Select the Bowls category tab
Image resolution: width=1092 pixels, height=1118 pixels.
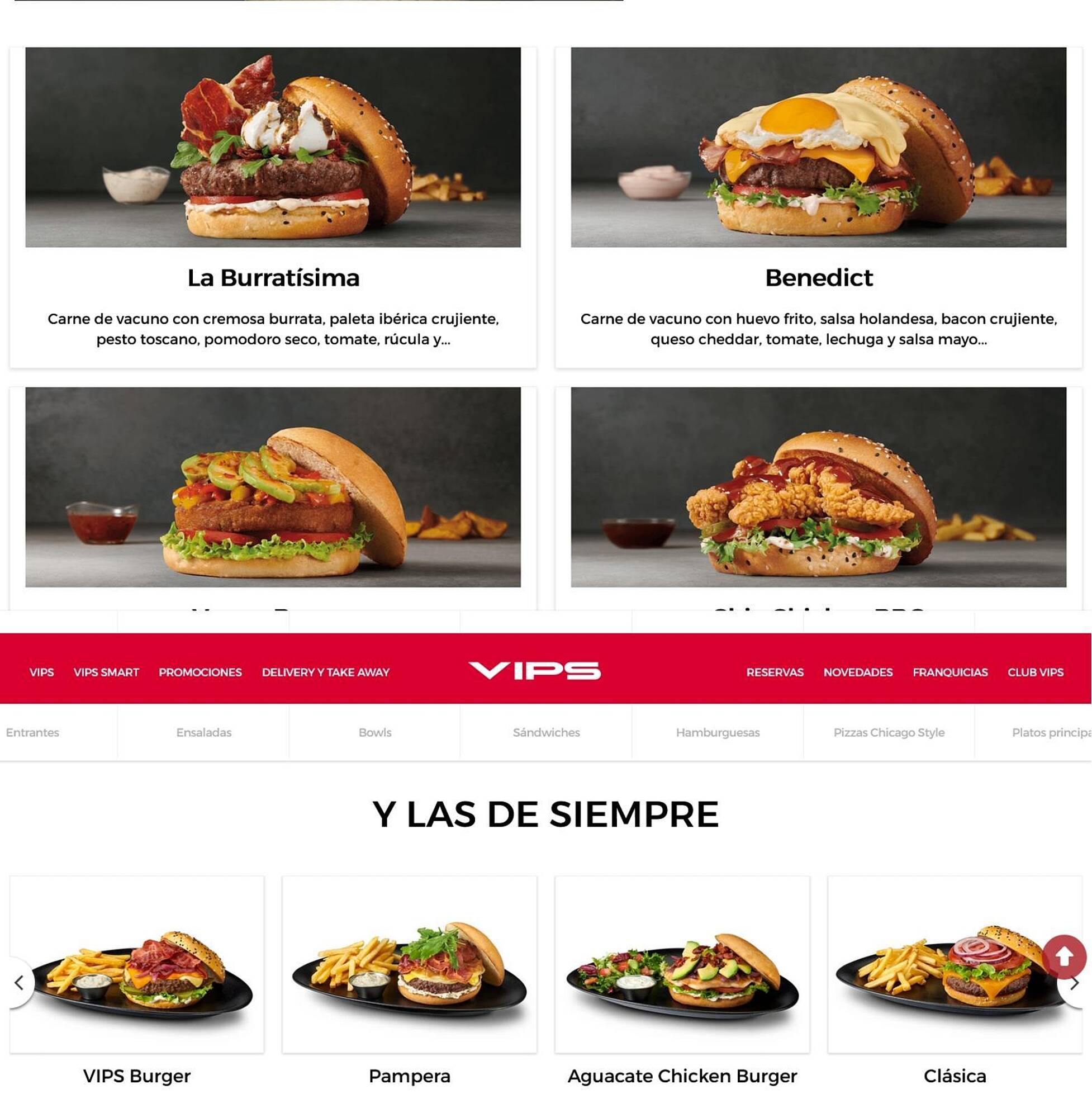[374, 732]
